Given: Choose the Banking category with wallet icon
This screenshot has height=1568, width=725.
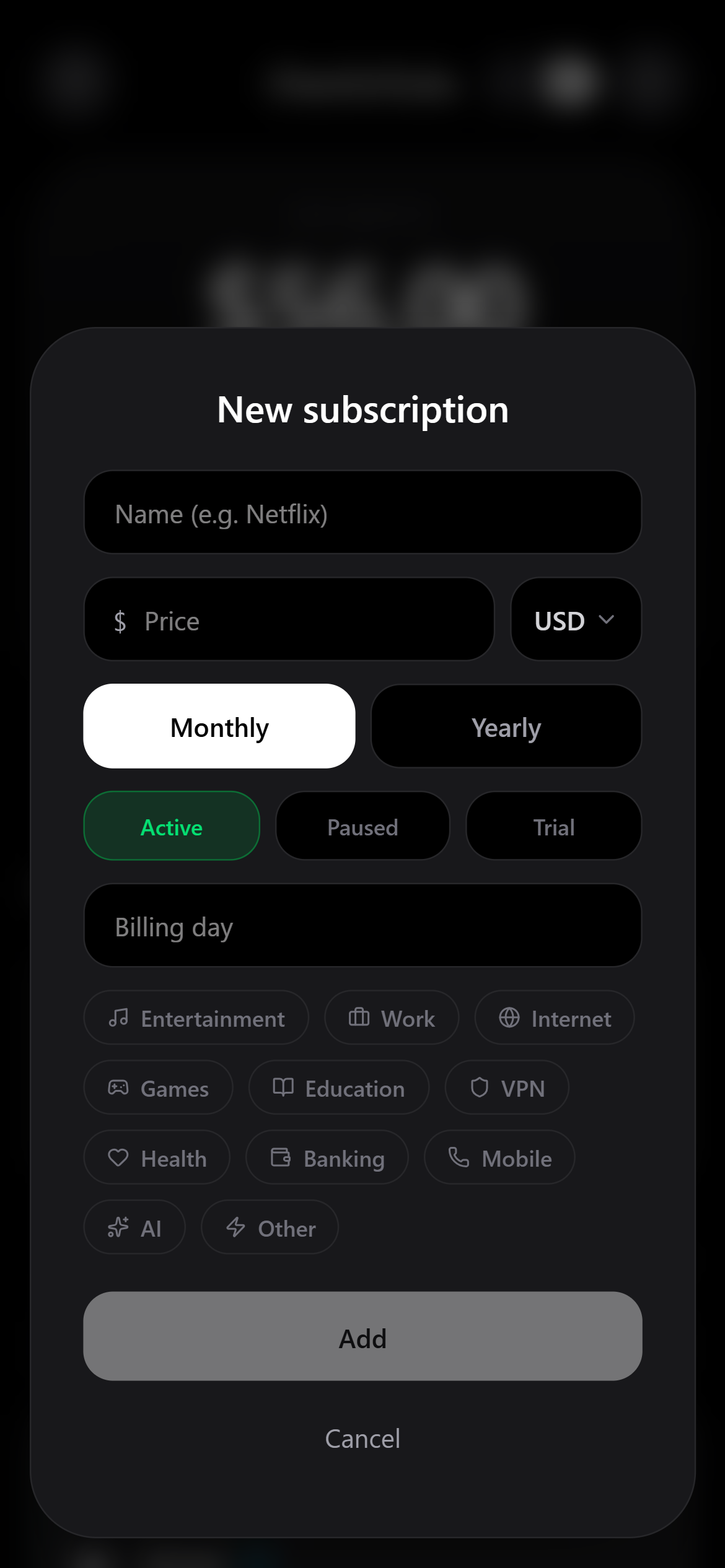Looking at the screenshot, I should pos(327,1157).
